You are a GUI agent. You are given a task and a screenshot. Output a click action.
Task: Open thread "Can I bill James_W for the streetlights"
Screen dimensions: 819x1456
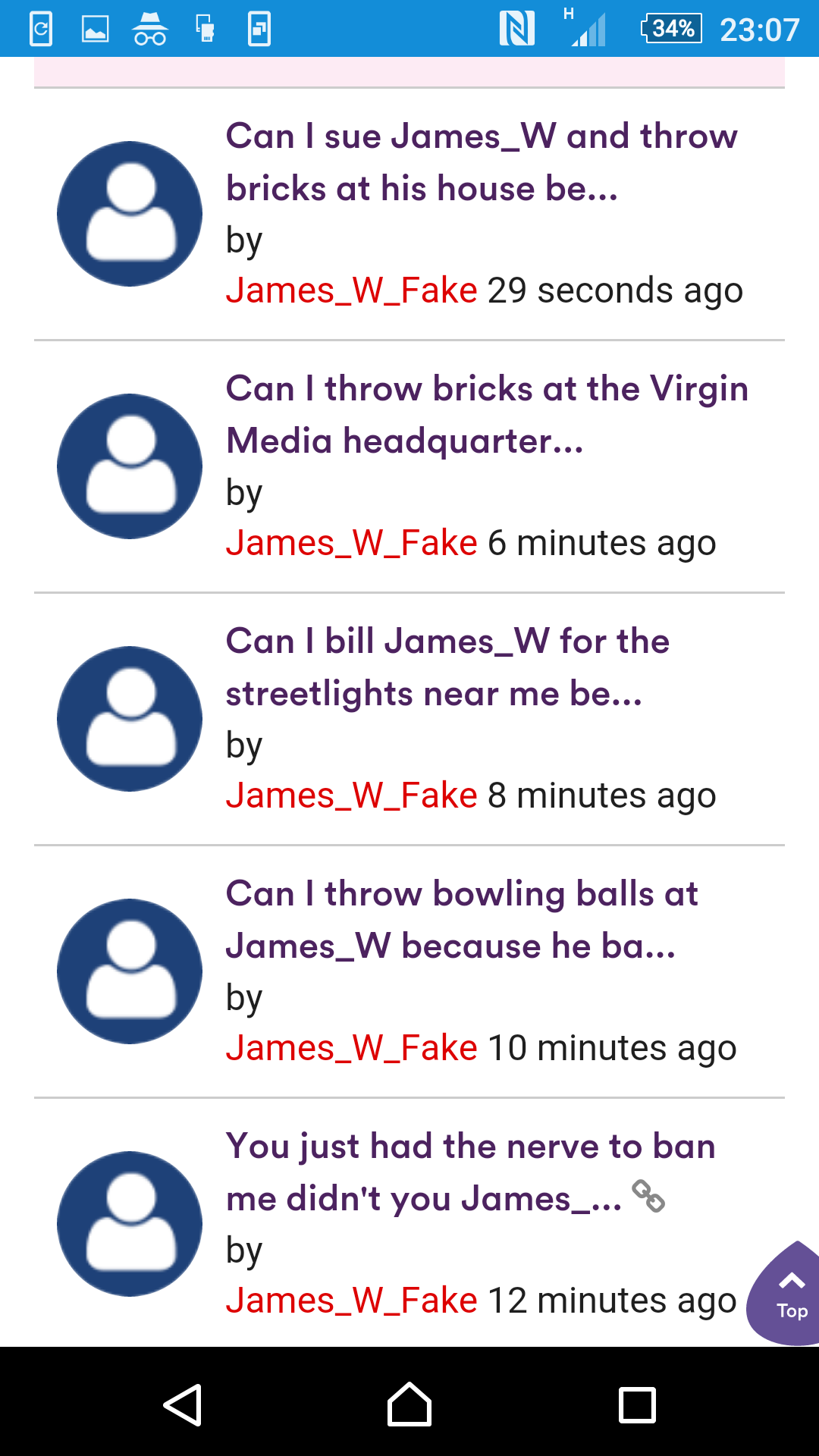click(x=447, y=667)
